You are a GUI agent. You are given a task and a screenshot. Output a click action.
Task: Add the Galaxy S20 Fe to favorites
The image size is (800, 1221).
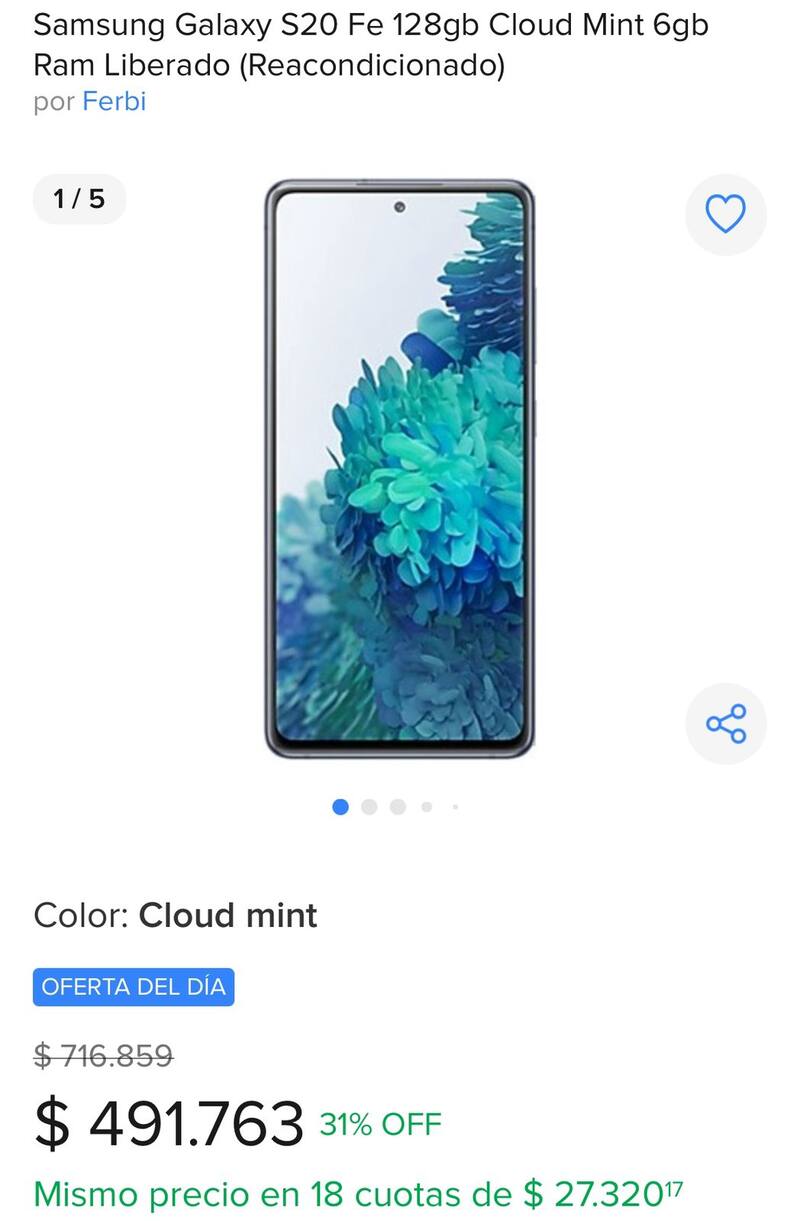(725, 214)
